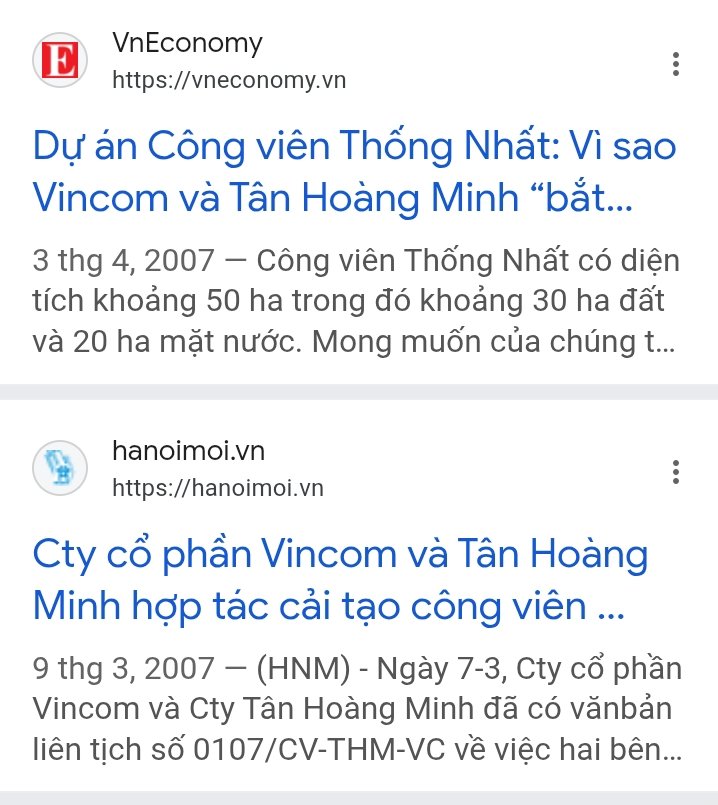Open the VnEconomy article about Công viên Thống Nhất
The width and height of the screenshot is (718, 805).
point(354,172)
